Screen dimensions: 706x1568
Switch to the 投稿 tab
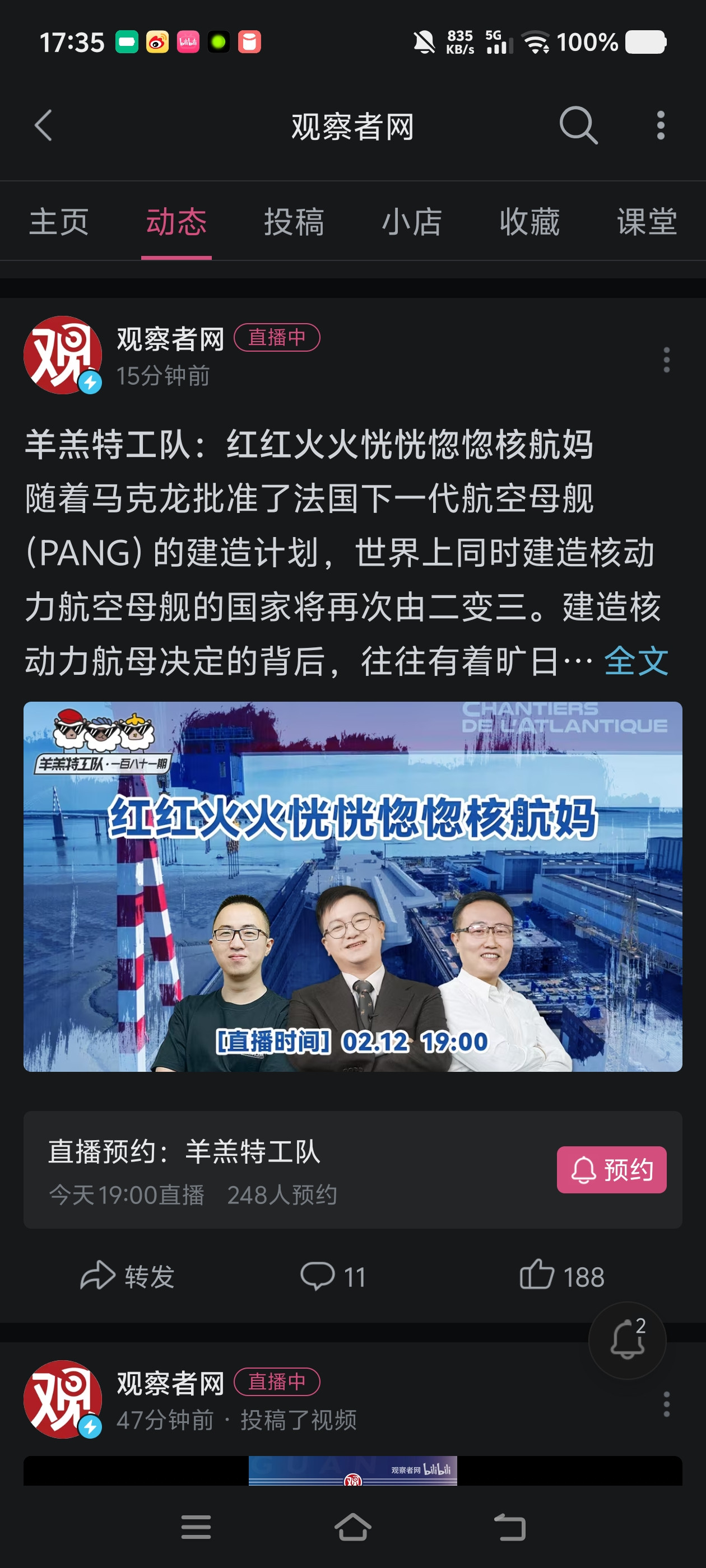[x=294, y=223]
